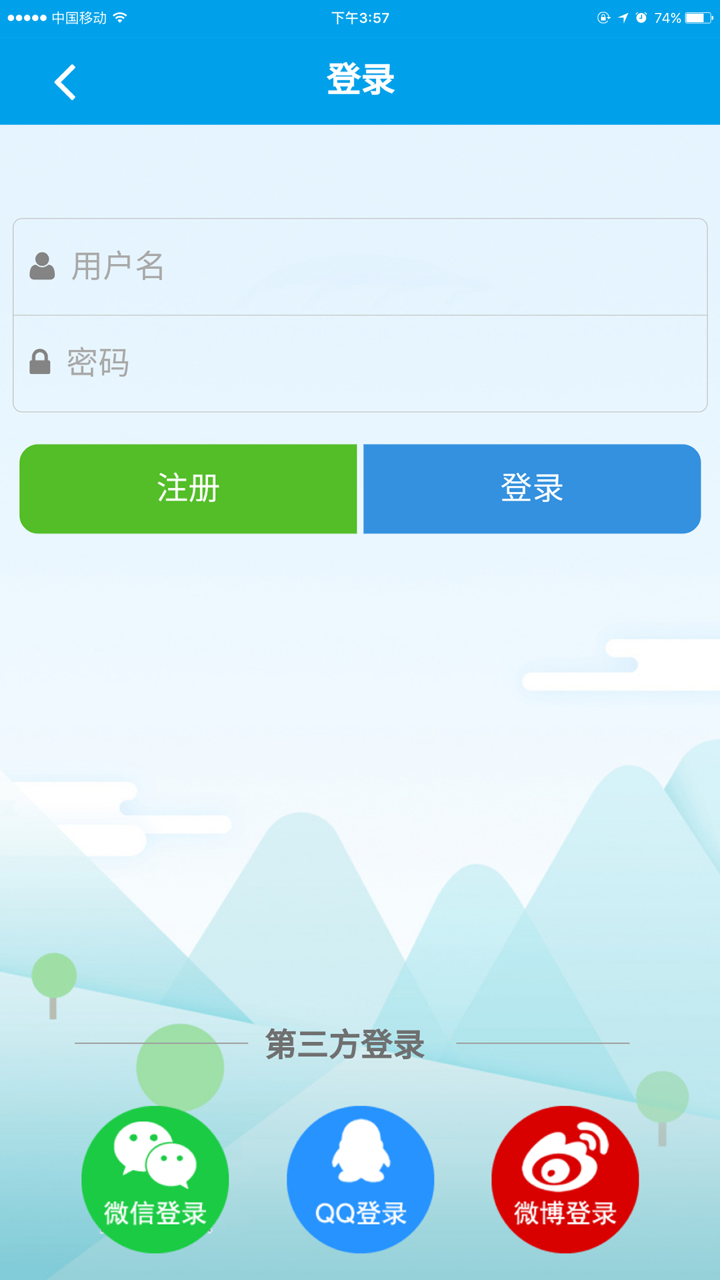Tap the back arrow in the header
This screenshot has width=720, height=1280.
click(x=64, y=82)
